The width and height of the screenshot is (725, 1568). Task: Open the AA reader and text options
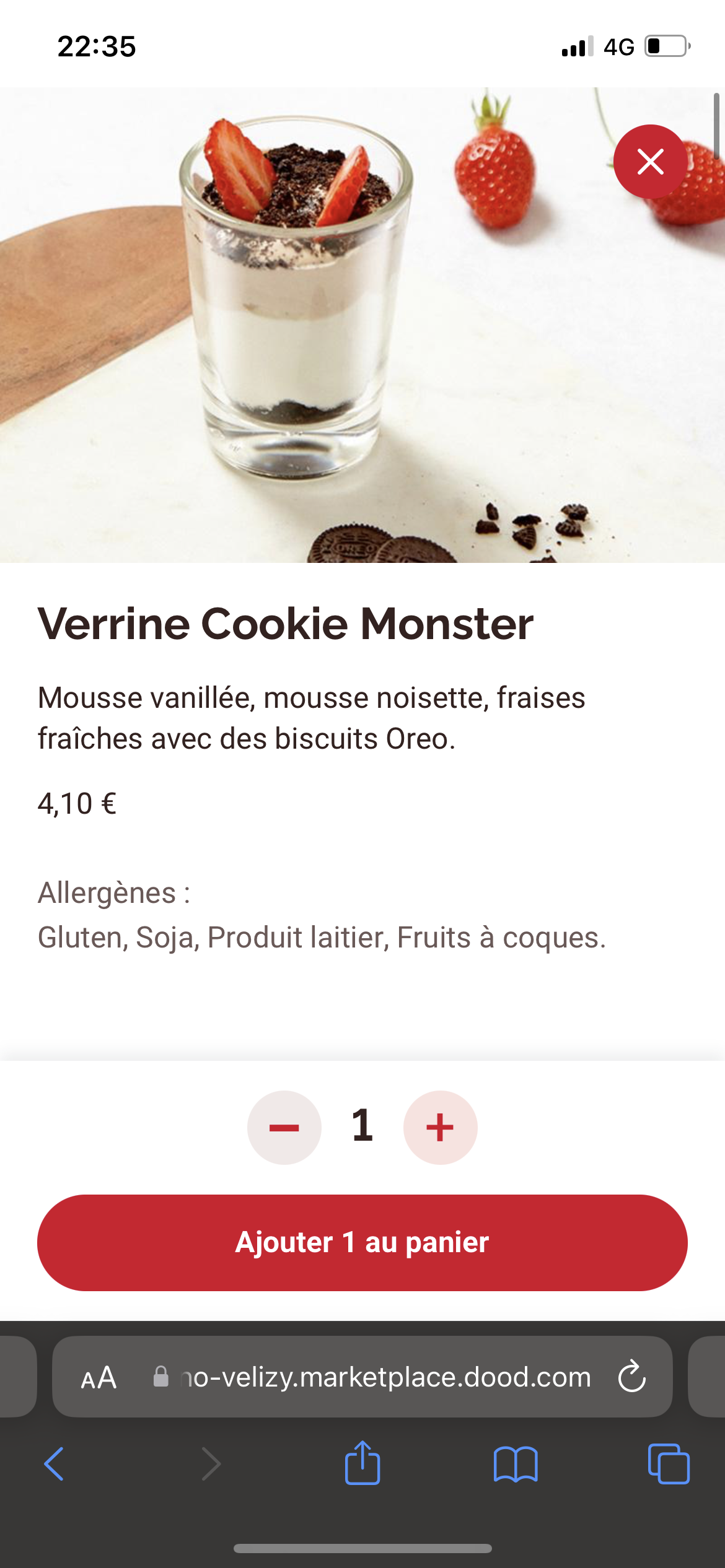point(99,1378)
